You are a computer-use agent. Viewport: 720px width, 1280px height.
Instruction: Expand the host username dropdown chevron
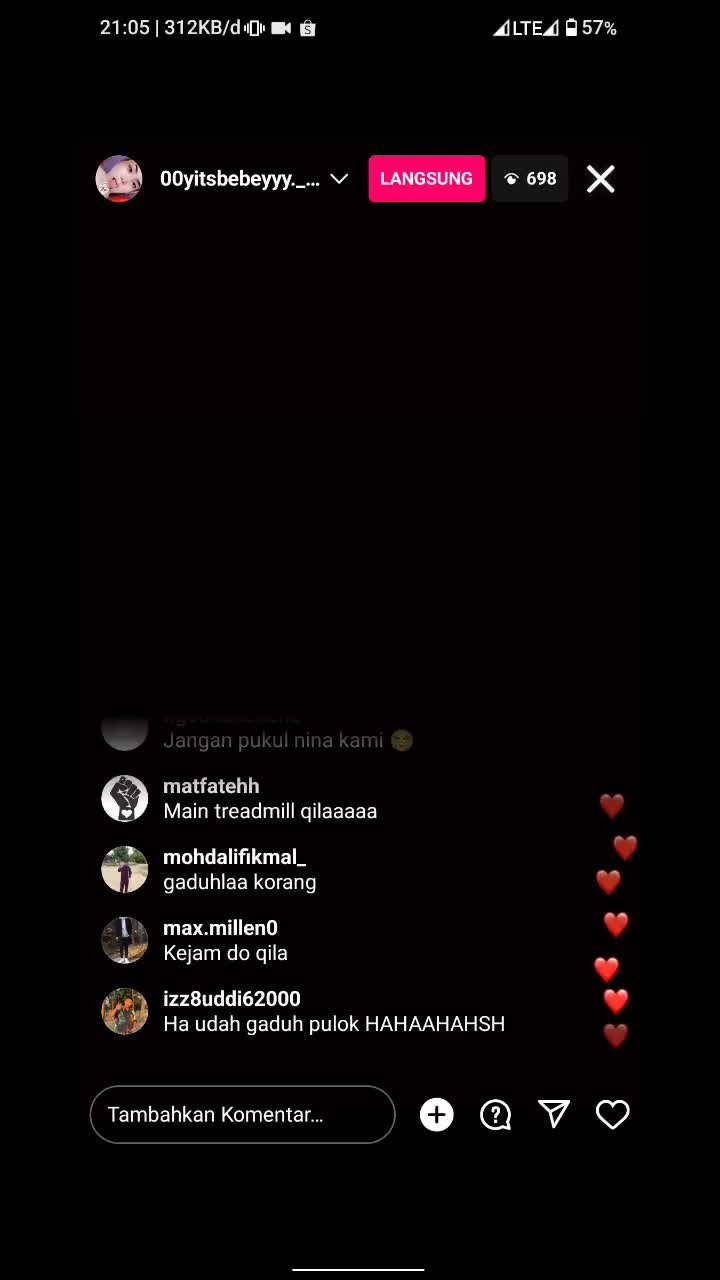pos(339,179)
